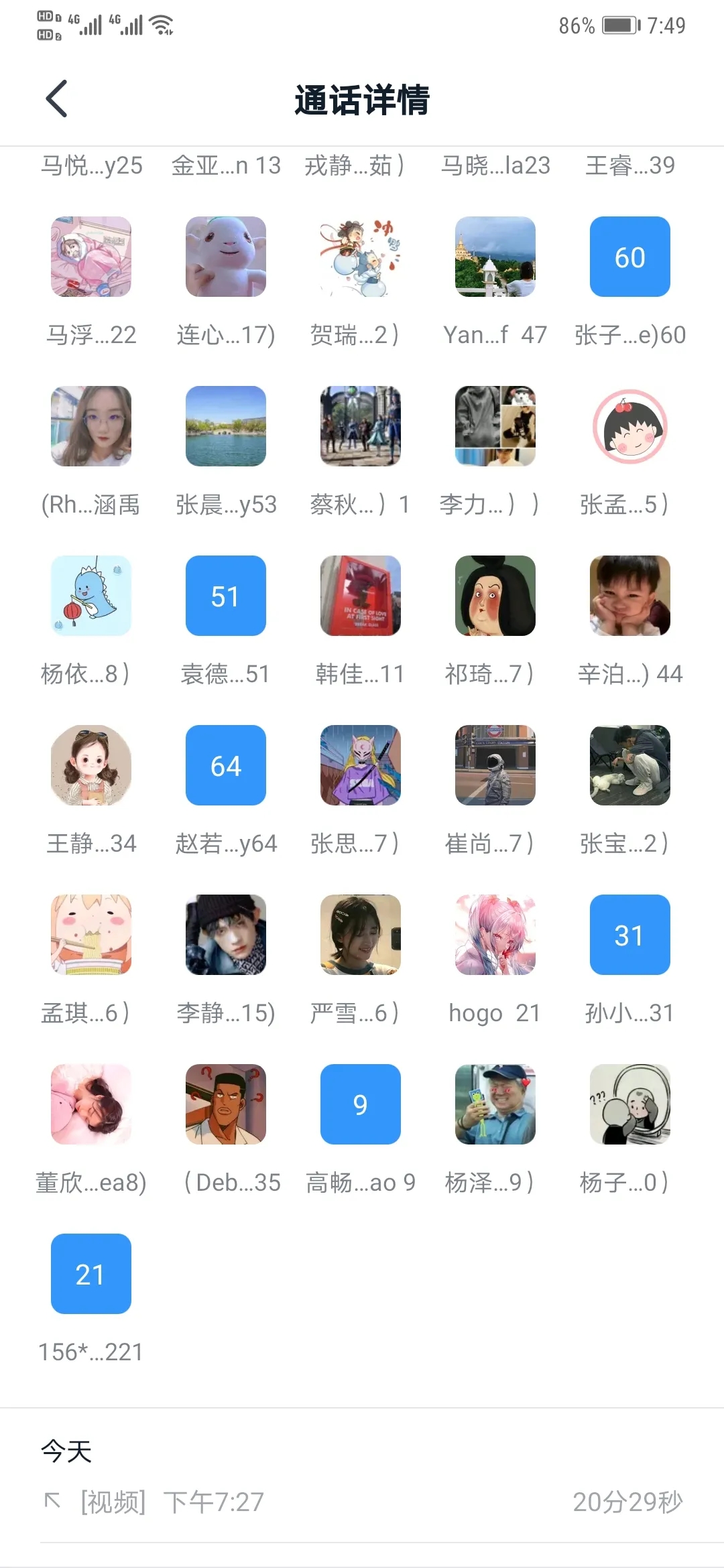Open participant 杨依...8) with dinosaur avatar
This screenshot has height=1568, width=724.
91,596
